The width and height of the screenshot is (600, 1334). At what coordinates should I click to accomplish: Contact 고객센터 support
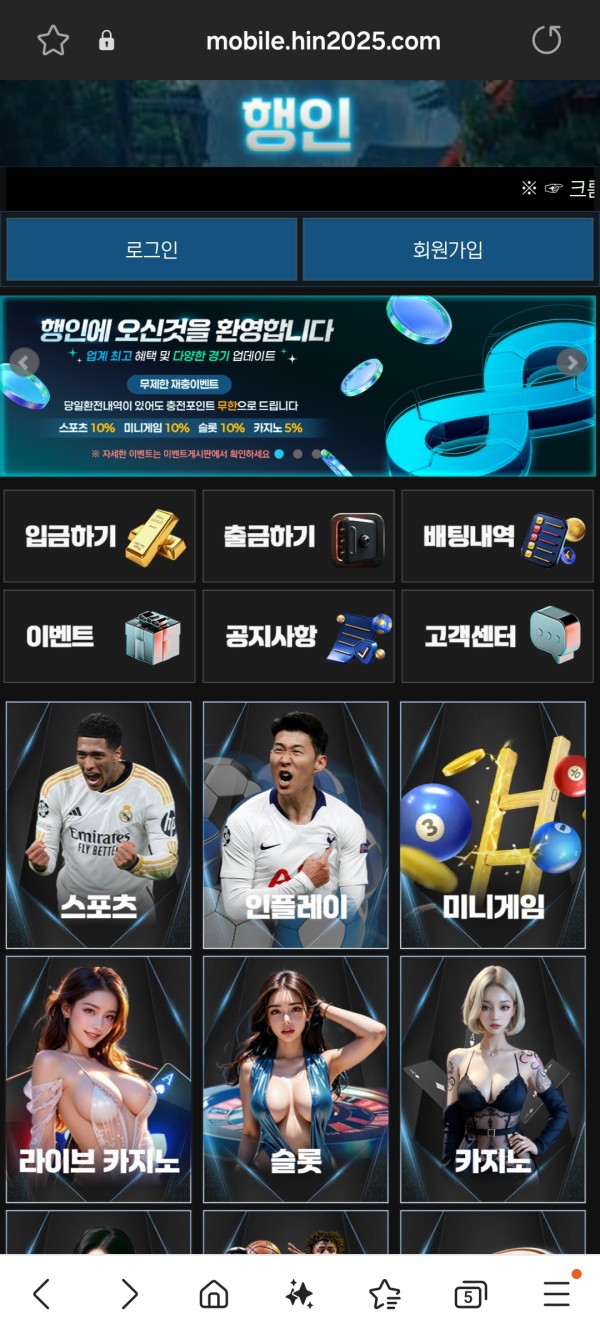point(497,636)
